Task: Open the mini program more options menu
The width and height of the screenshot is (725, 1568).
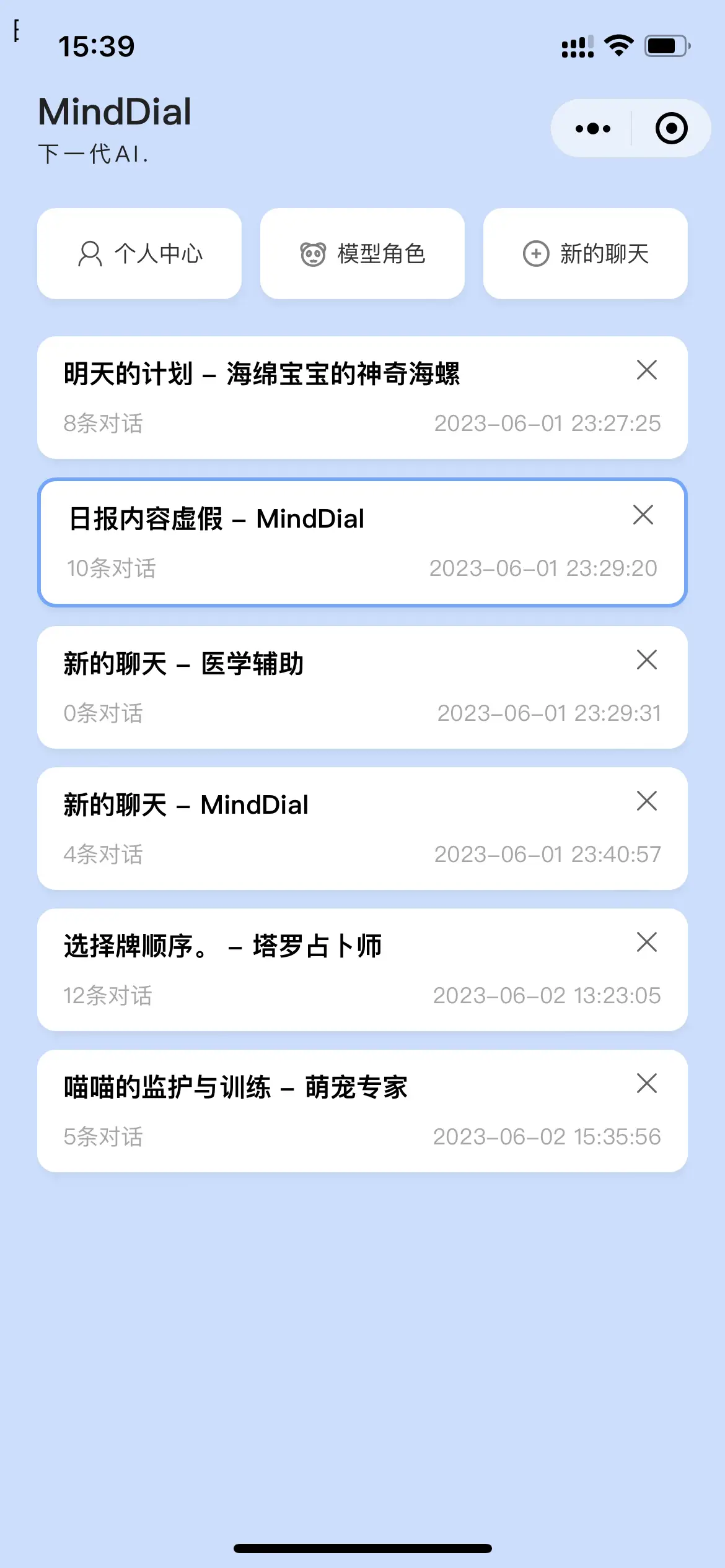Action: click(x=592, y=129)
